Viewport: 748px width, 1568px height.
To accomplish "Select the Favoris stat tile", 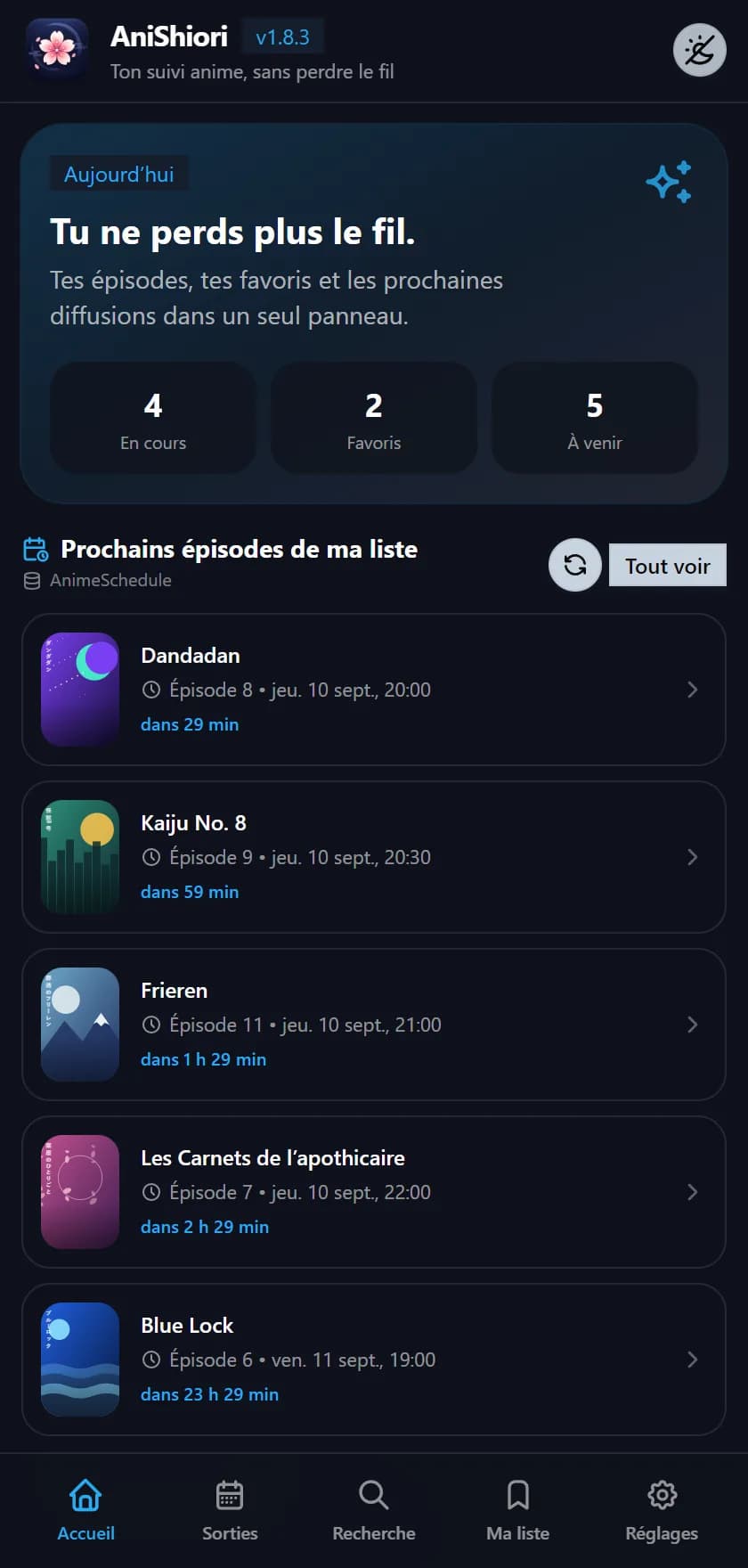I will [x=374, y=418].
